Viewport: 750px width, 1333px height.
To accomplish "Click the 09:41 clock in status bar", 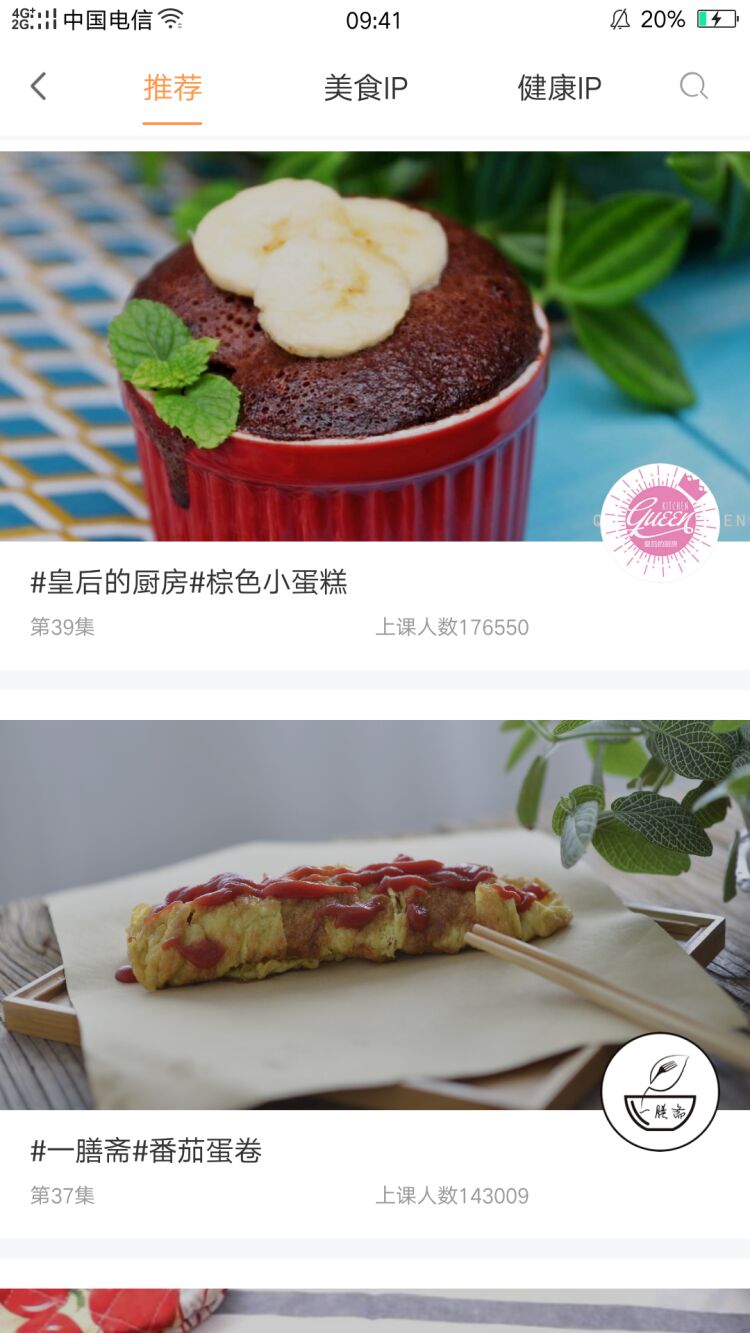I will tap(375, 20).
